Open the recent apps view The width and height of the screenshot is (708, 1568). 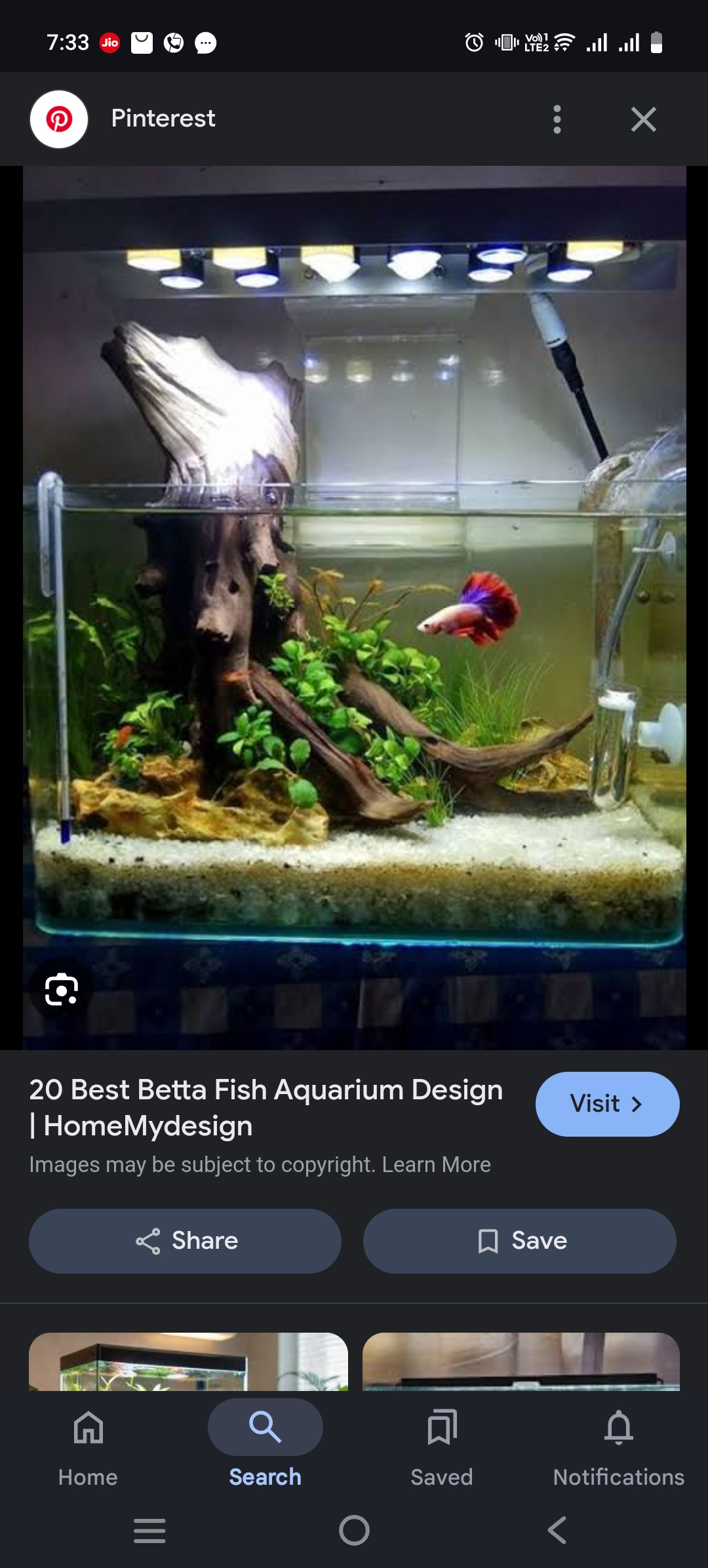(x=149, y=1531)
